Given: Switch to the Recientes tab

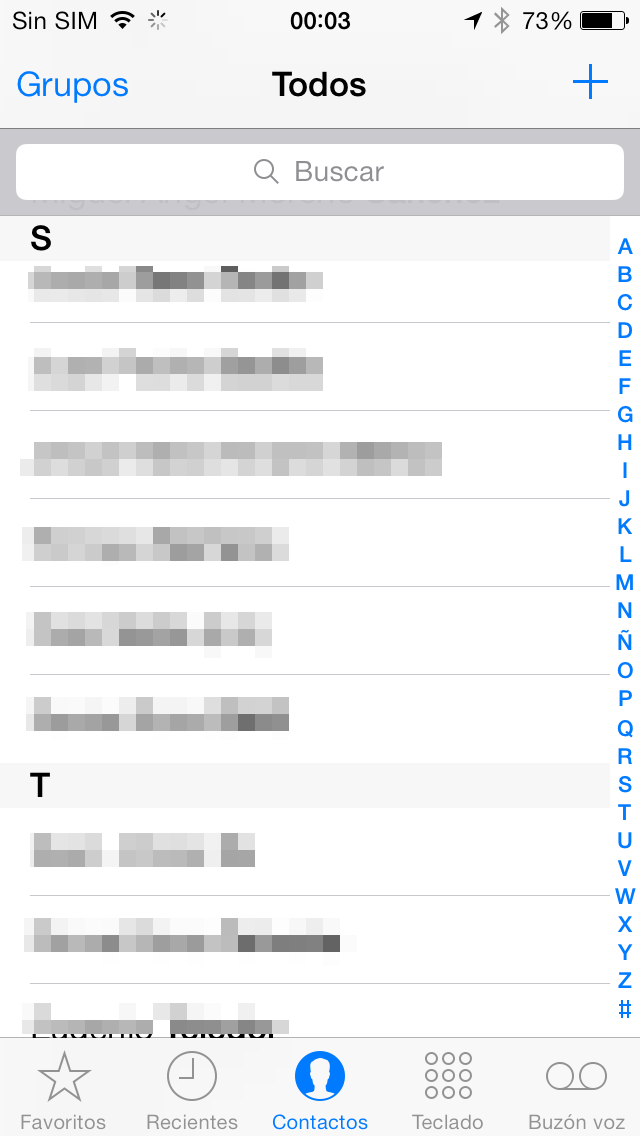Looking at the screenshot, I should click(x=192, y=1090).
